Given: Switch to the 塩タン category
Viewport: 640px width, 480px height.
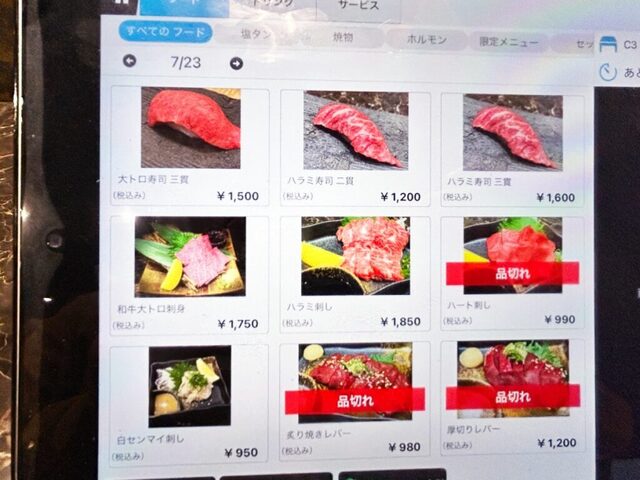Looking at the screenshot, I should coord(256,36).
